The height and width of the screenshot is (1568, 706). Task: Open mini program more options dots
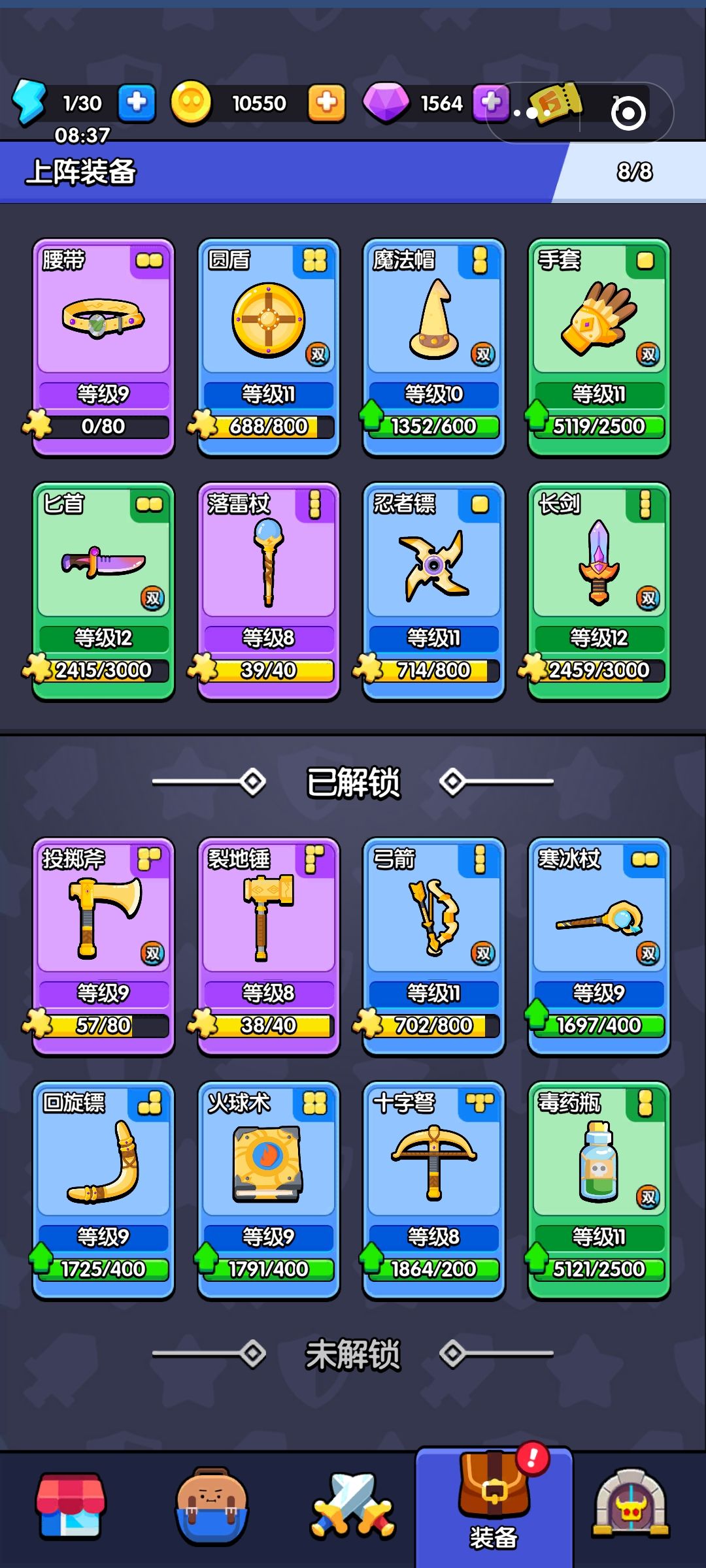point(531,113)
